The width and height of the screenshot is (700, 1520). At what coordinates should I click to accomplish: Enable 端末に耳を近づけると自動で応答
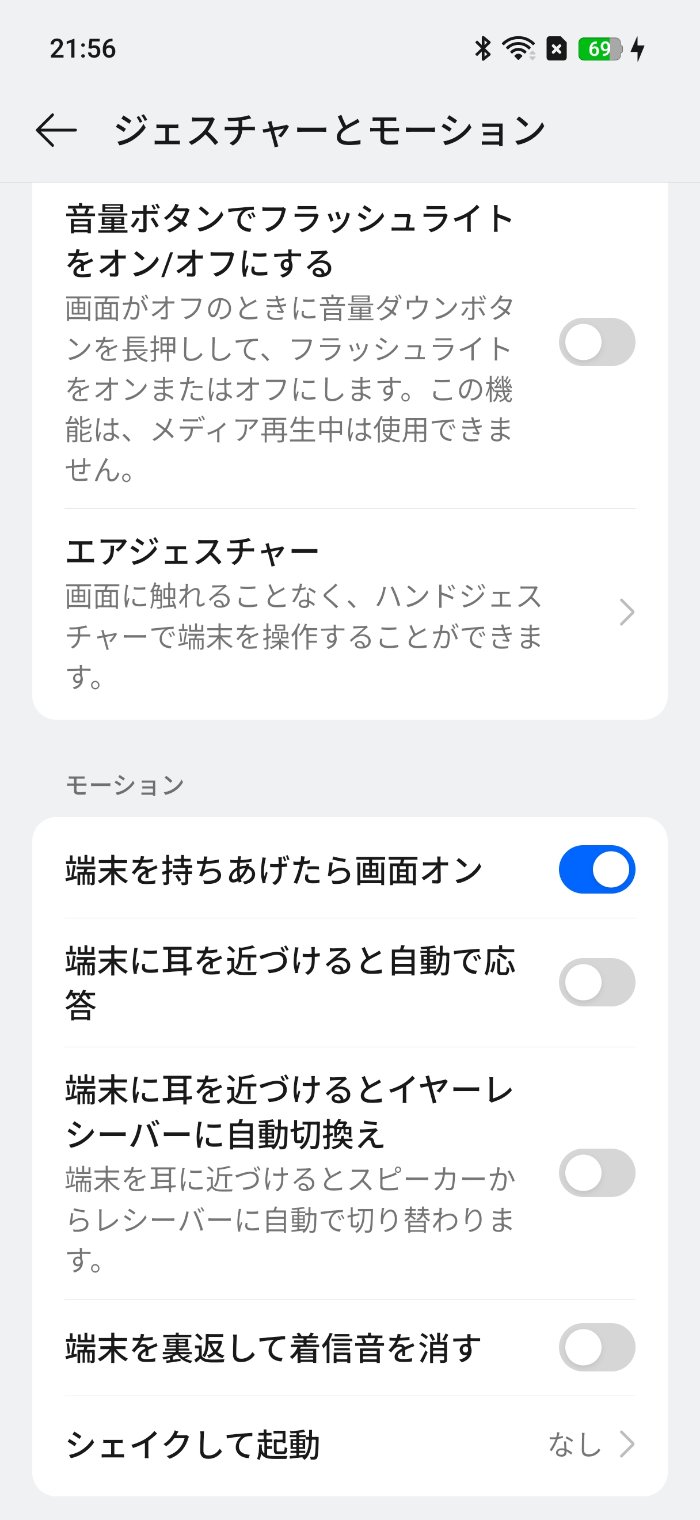tap(597, 982)
